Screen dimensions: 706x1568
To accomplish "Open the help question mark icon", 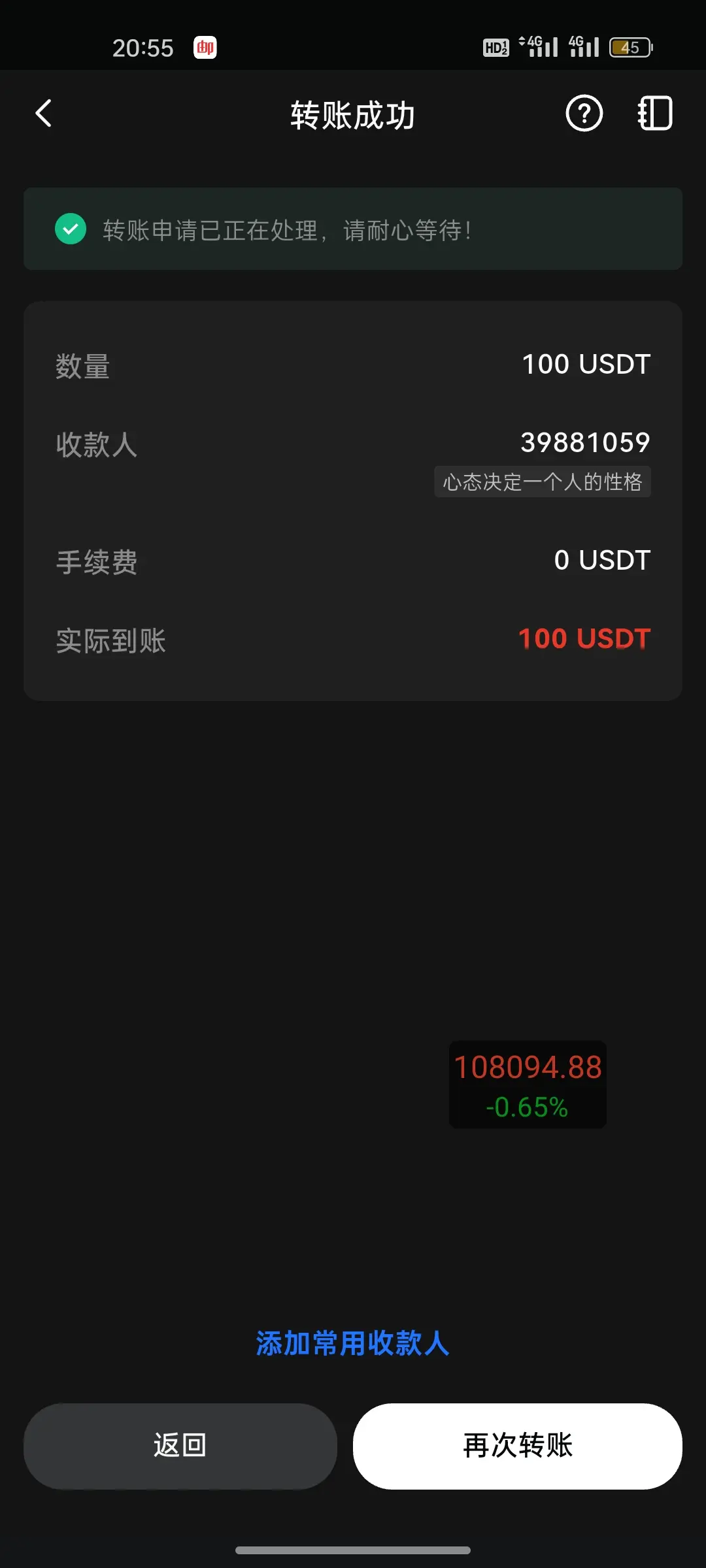I will [x=584, y=114].
